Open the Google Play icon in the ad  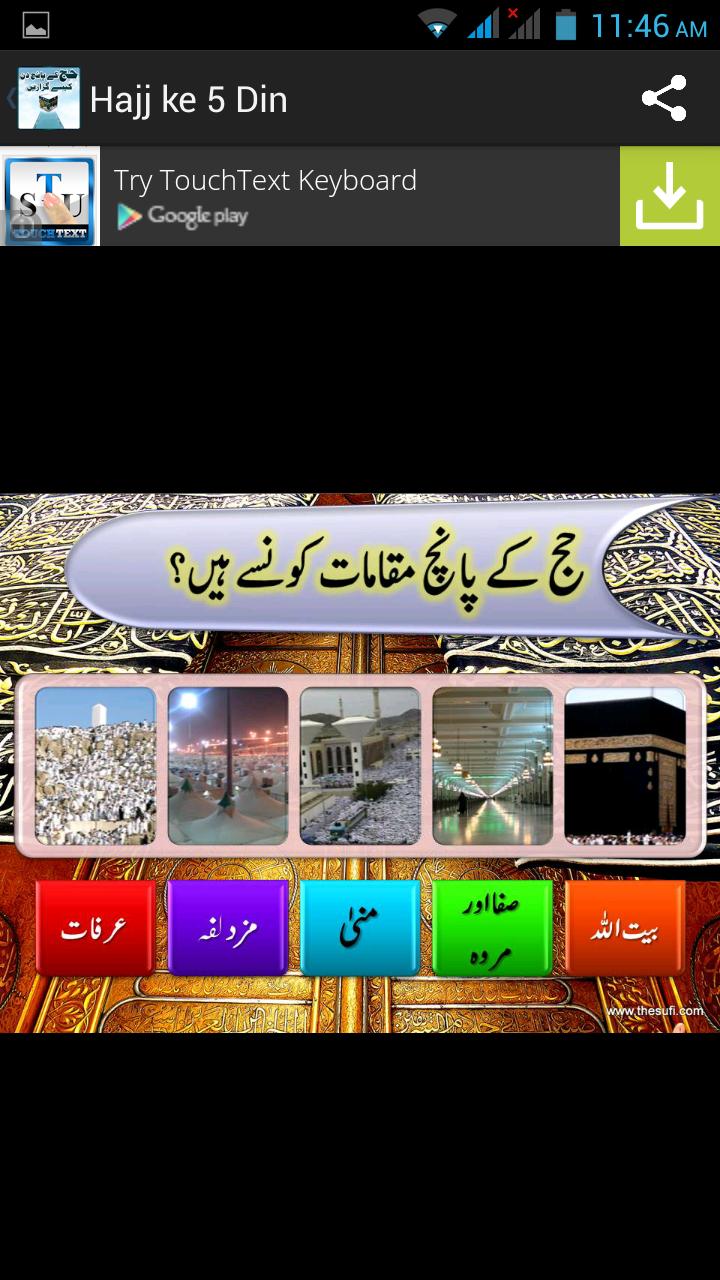(x=130, y=215)
